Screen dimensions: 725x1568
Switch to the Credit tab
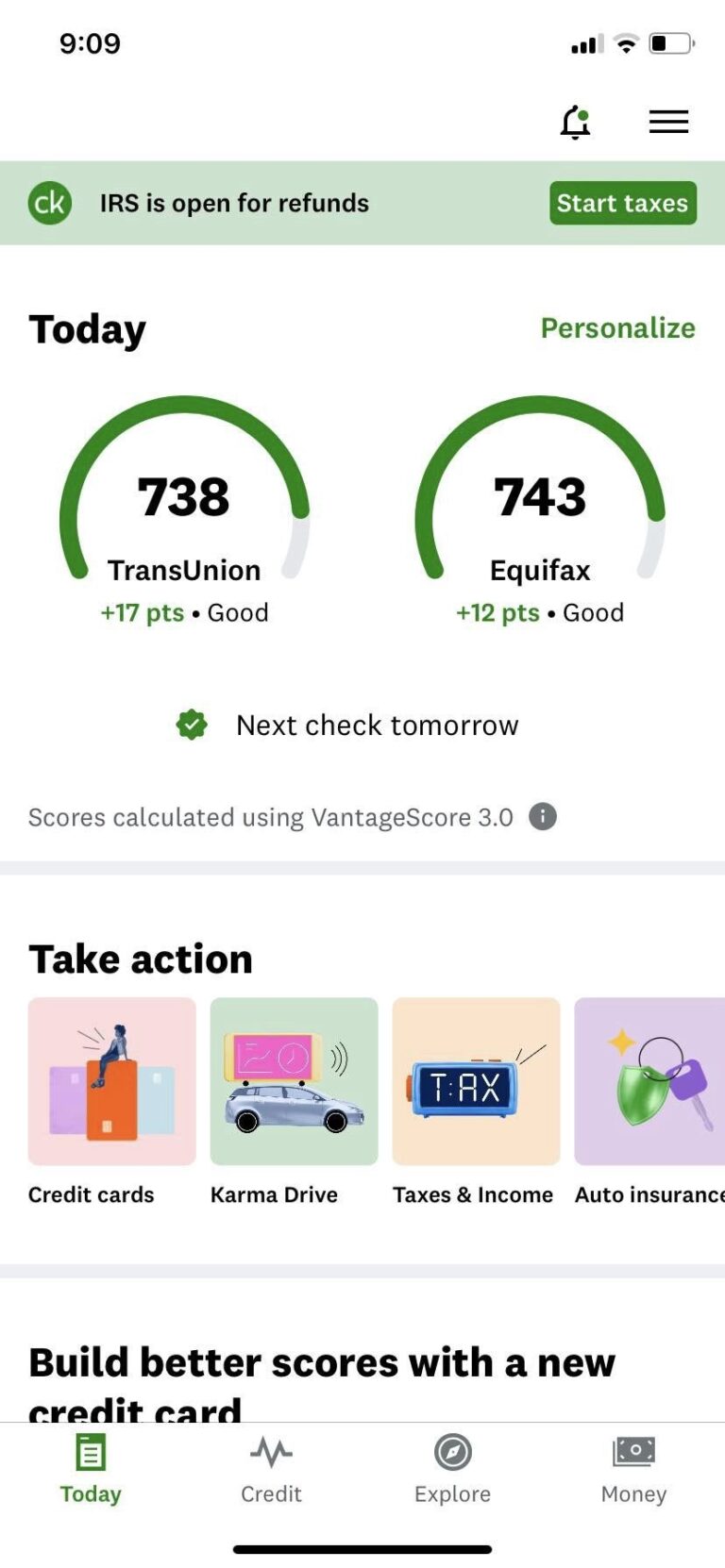point(271,1469)
